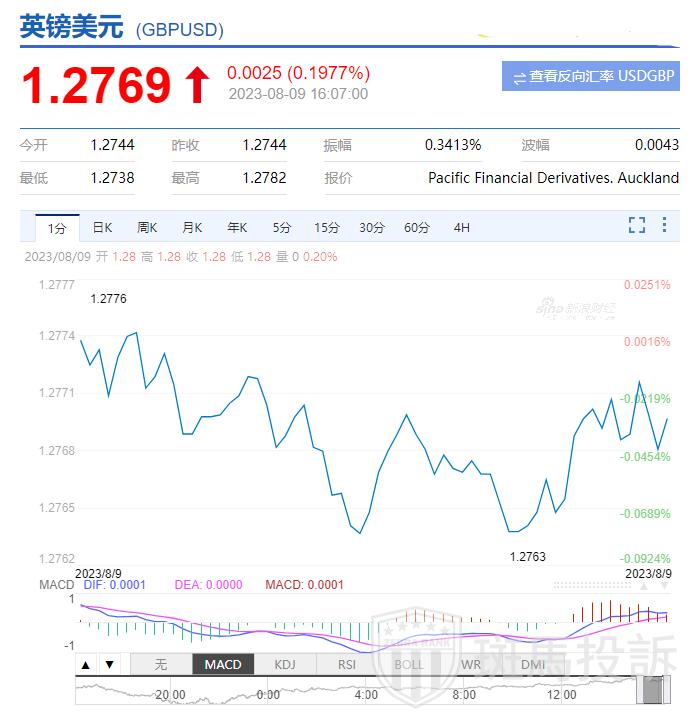Display the WR indicator
Screen dimensions: 696x720
pos(470,664)
